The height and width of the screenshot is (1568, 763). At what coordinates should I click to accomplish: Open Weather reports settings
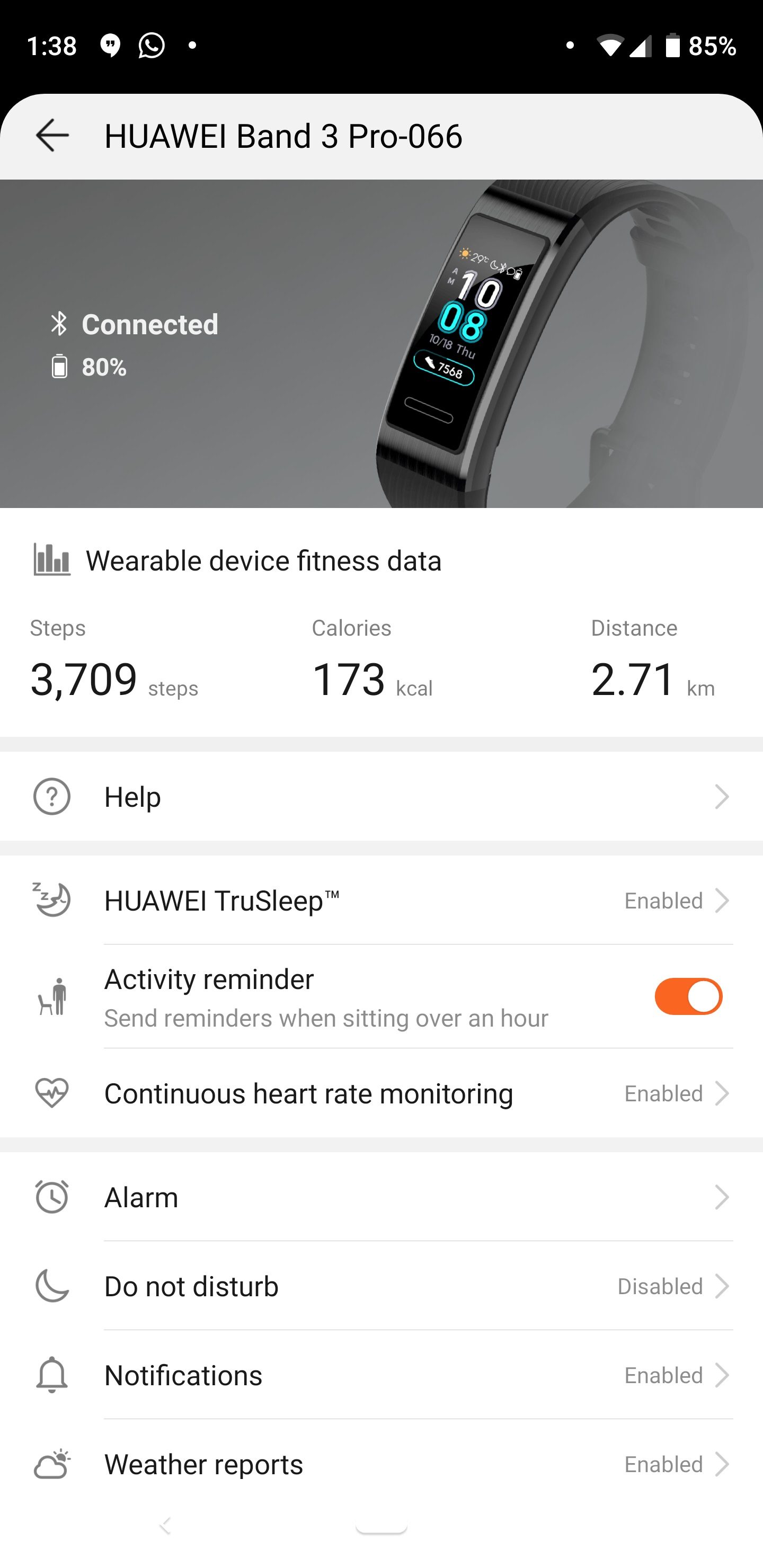coord(381,1464)
